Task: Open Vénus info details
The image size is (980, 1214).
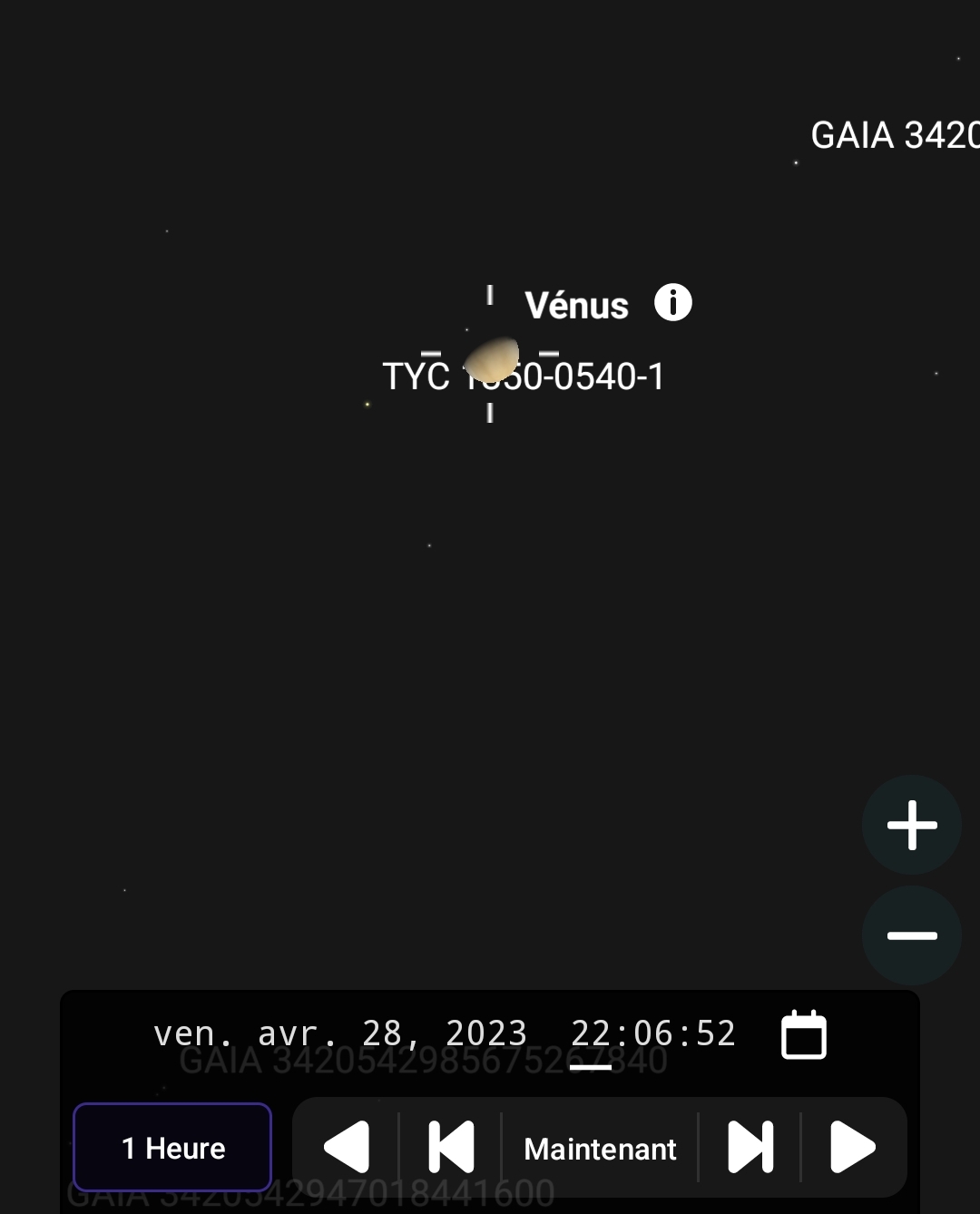Action: [x=673, y=302]
